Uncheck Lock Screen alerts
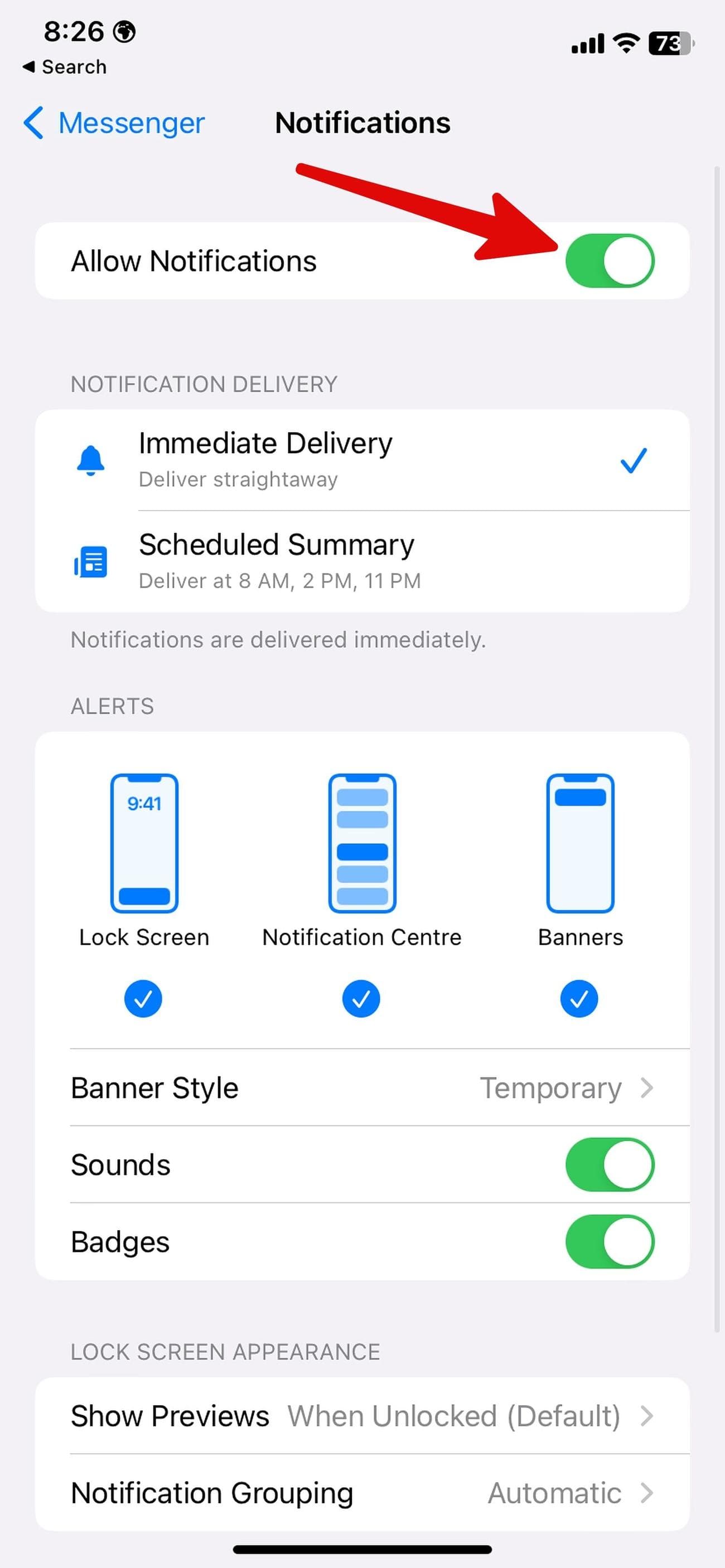Image resolution: width=725 pixels, height=1568 pixels. point(143,999)
